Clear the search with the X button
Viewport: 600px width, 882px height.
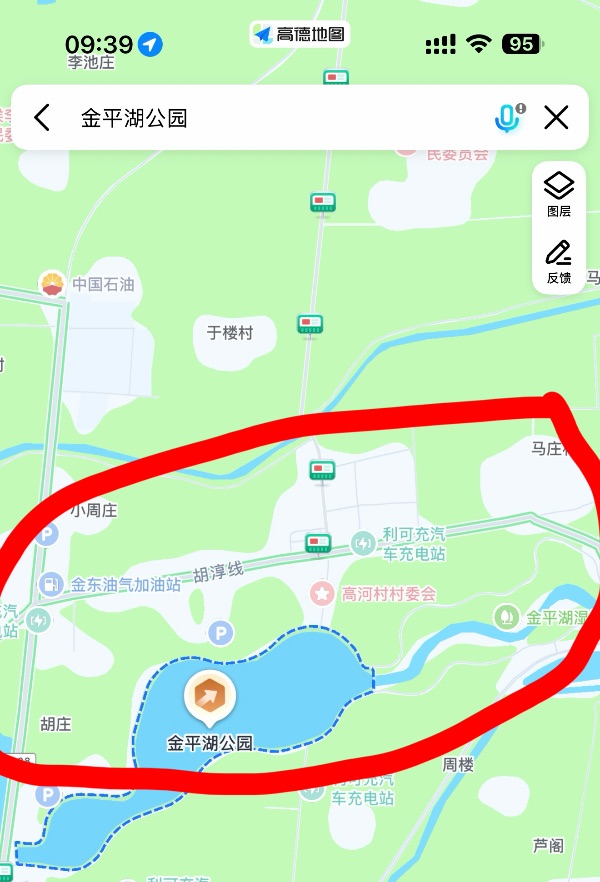(x=556, y=118)
